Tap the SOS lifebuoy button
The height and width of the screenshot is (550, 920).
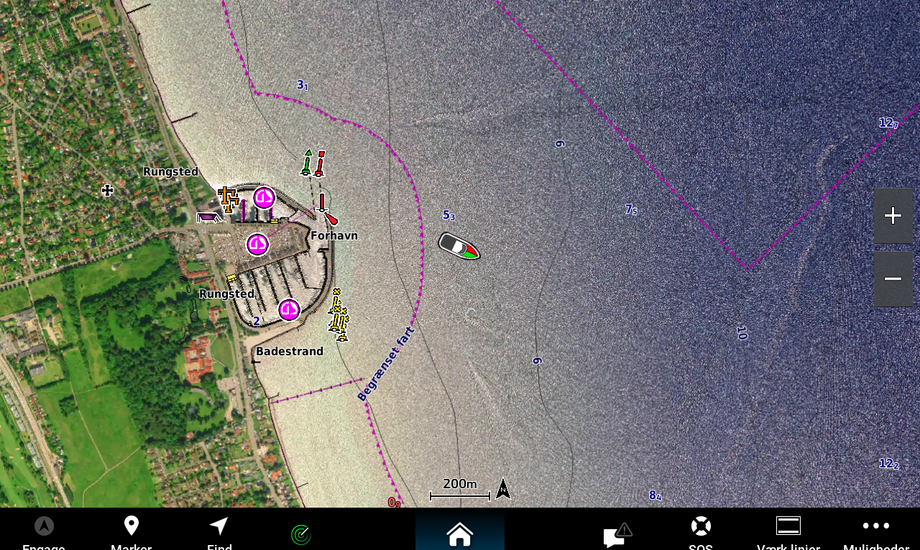coord(701,530)
